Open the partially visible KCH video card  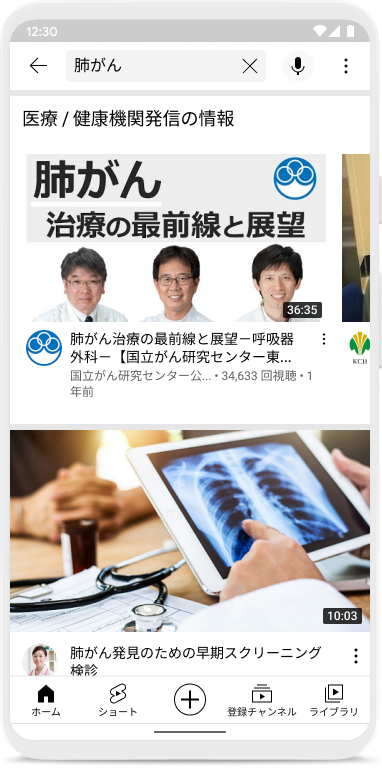[356, 238]
